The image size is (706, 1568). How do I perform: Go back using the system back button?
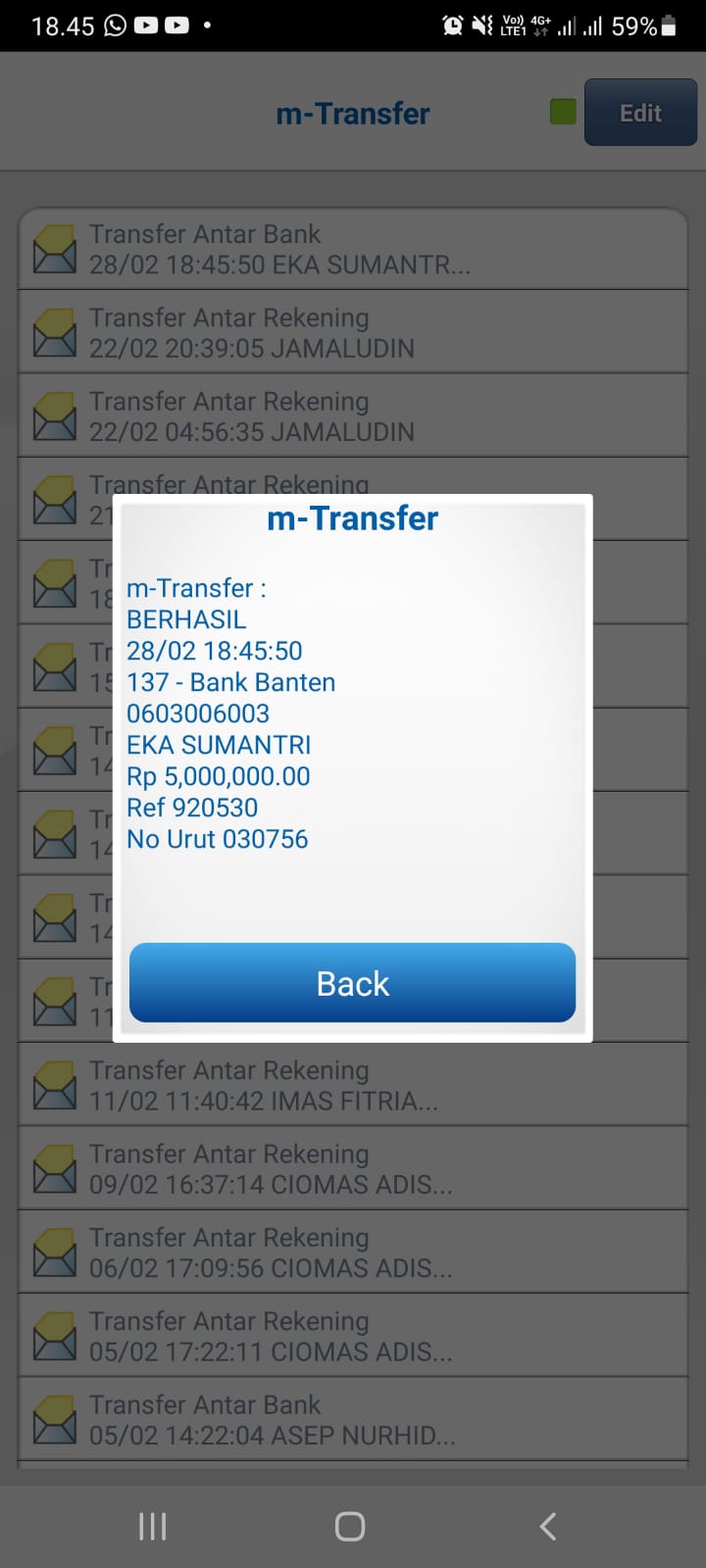548,1526
